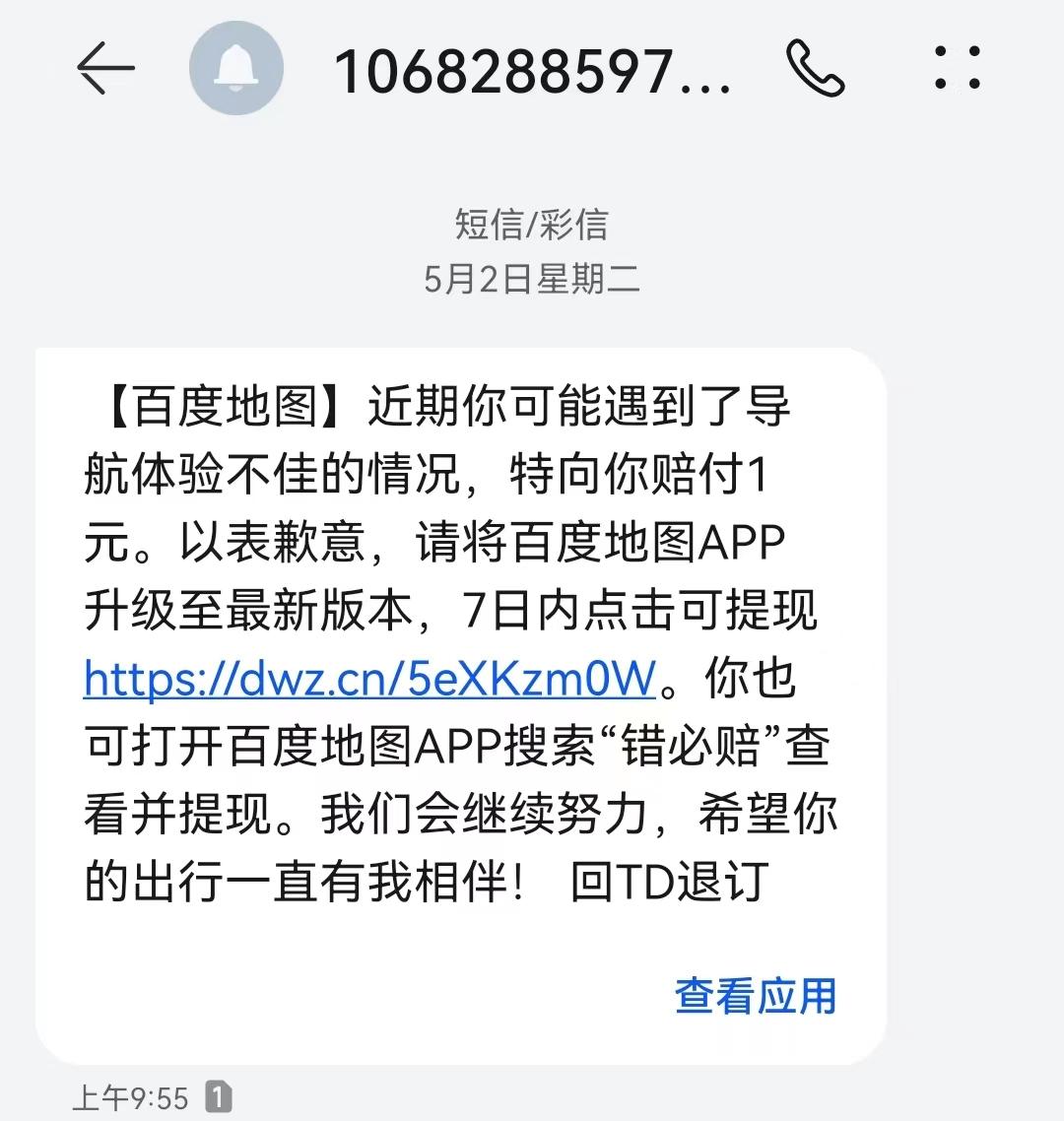The image size is (1064, 1121).
Task: Tap the date 5月2日星期二
Action: 530,281
